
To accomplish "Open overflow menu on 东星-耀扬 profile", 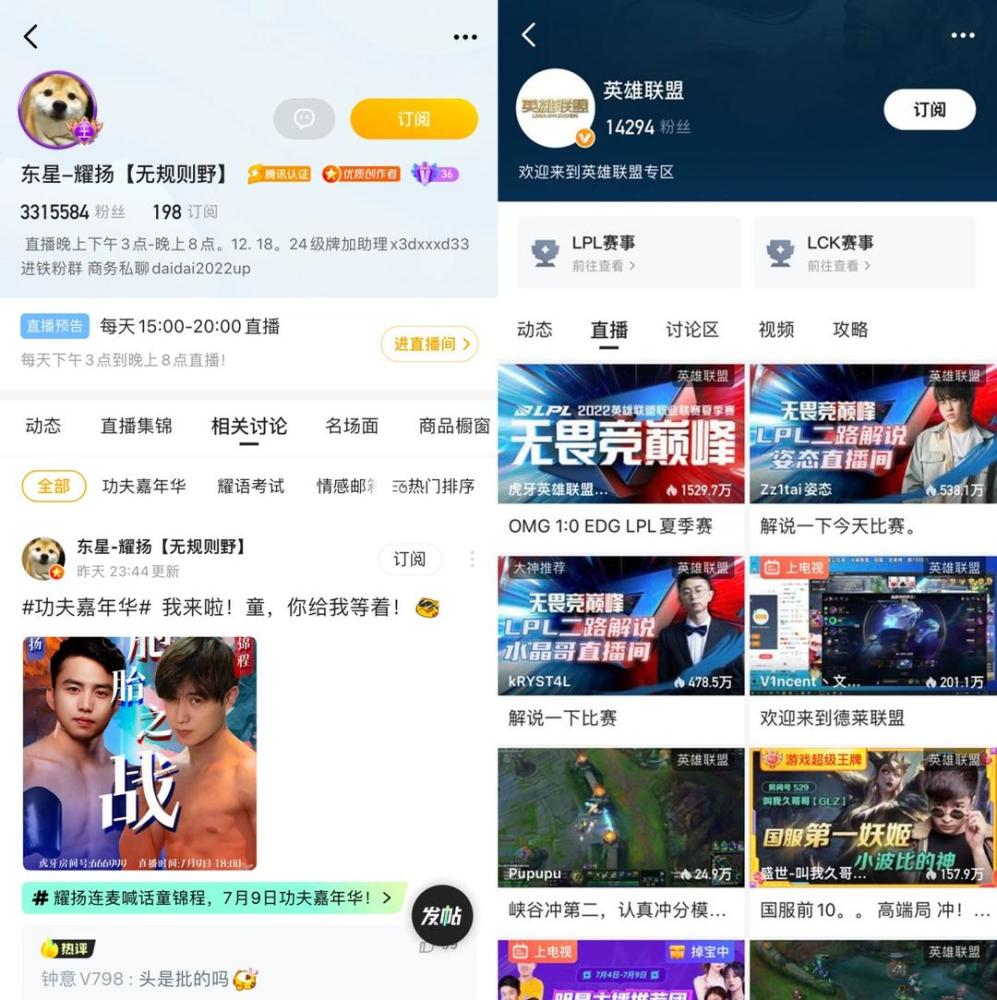I will pos(465,37).
